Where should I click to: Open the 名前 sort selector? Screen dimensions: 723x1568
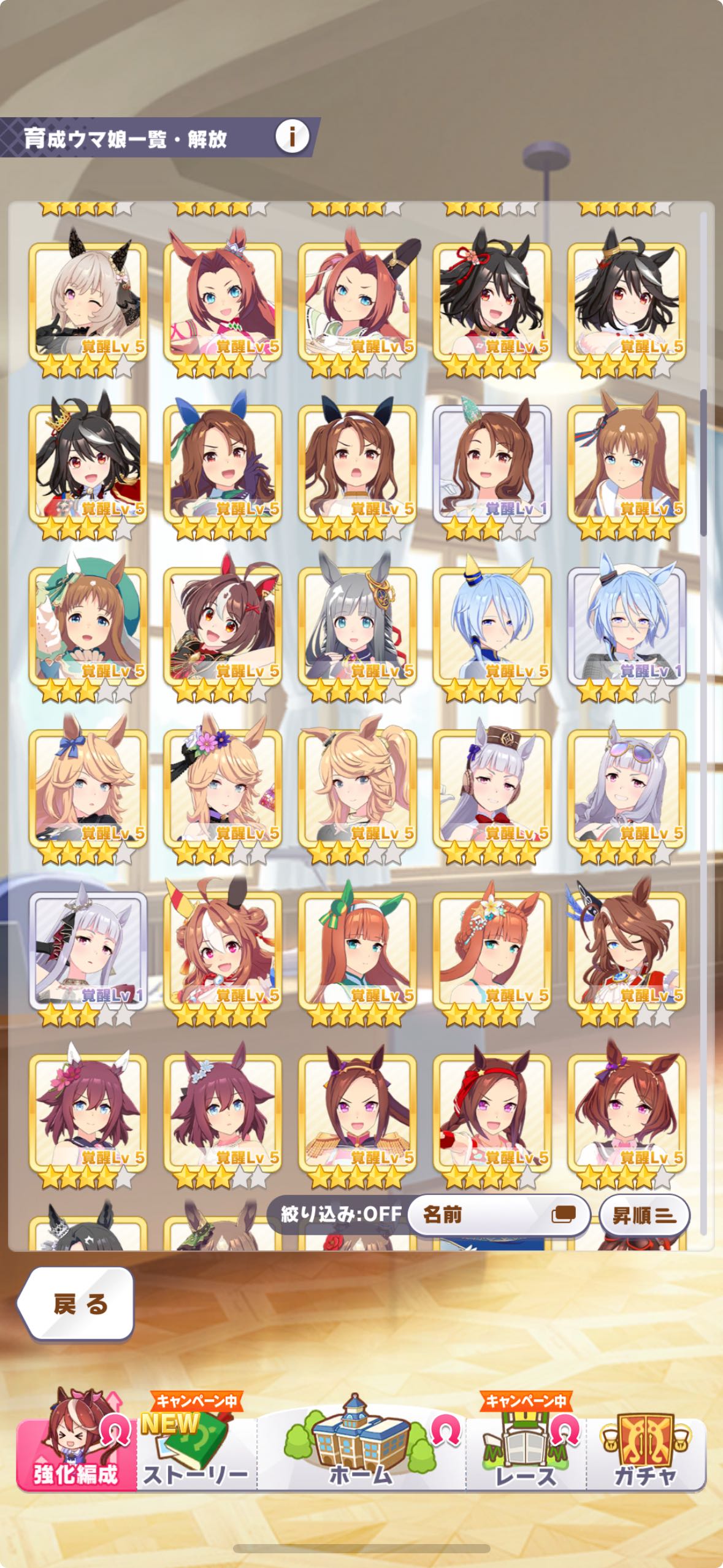498,1215
